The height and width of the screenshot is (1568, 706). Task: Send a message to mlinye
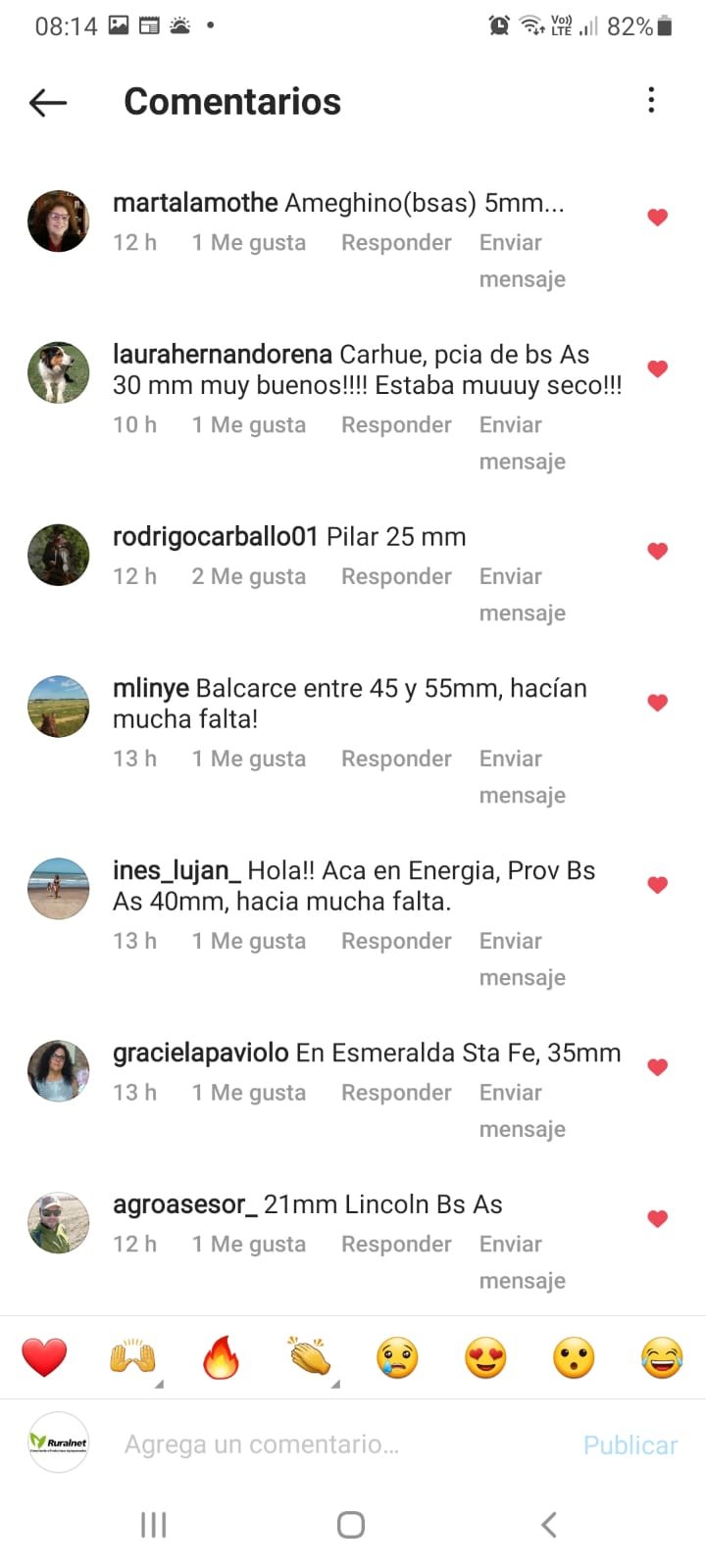pyautogui.click(x=521, y=776)
